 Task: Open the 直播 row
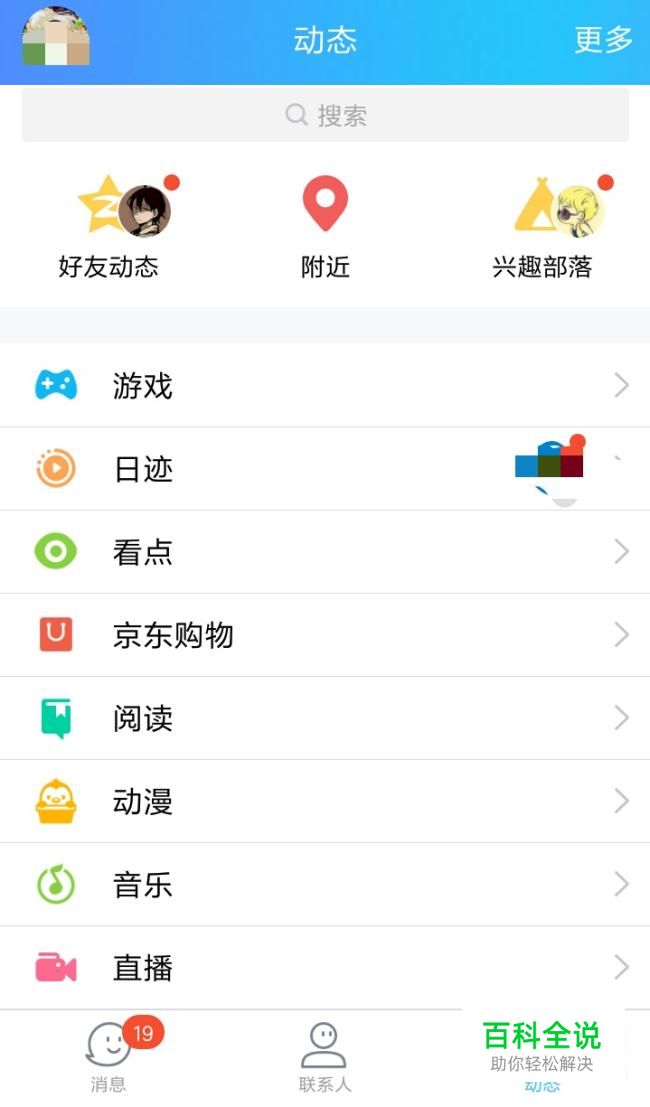click(x=325, y=967)
